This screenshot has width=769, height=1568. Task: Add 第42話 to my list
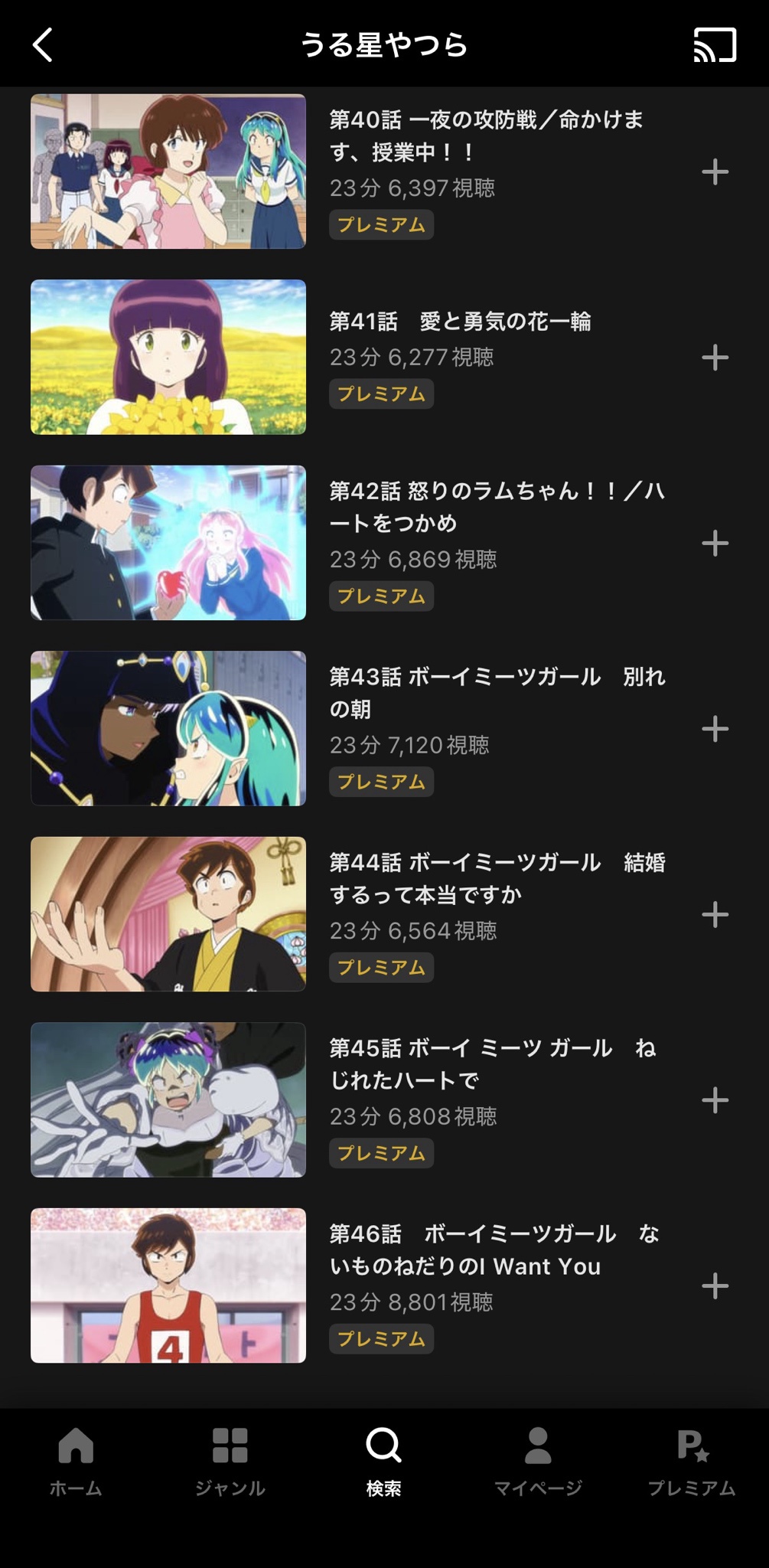(715, 543)
